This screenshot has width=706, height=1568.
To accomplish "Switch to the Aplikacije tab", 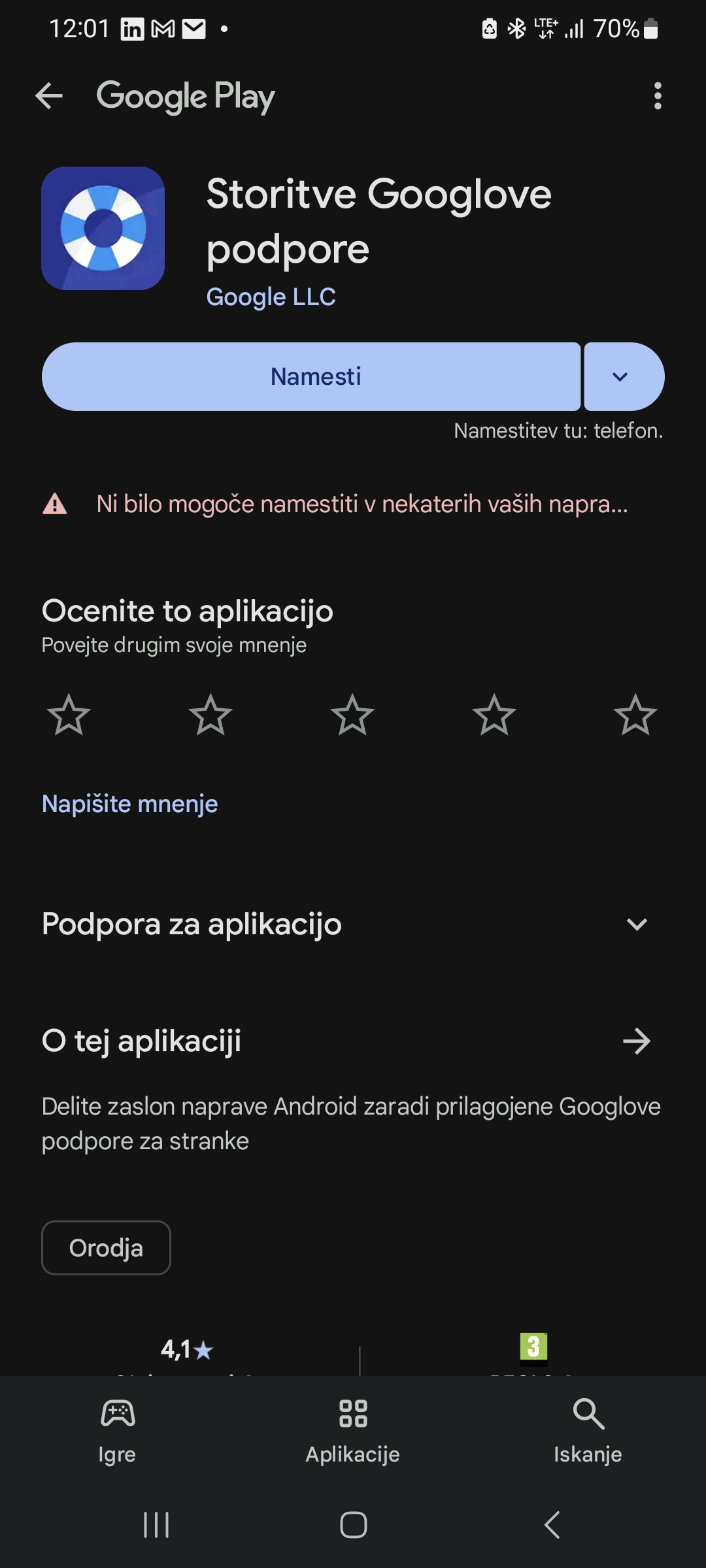I will 353,1430.
